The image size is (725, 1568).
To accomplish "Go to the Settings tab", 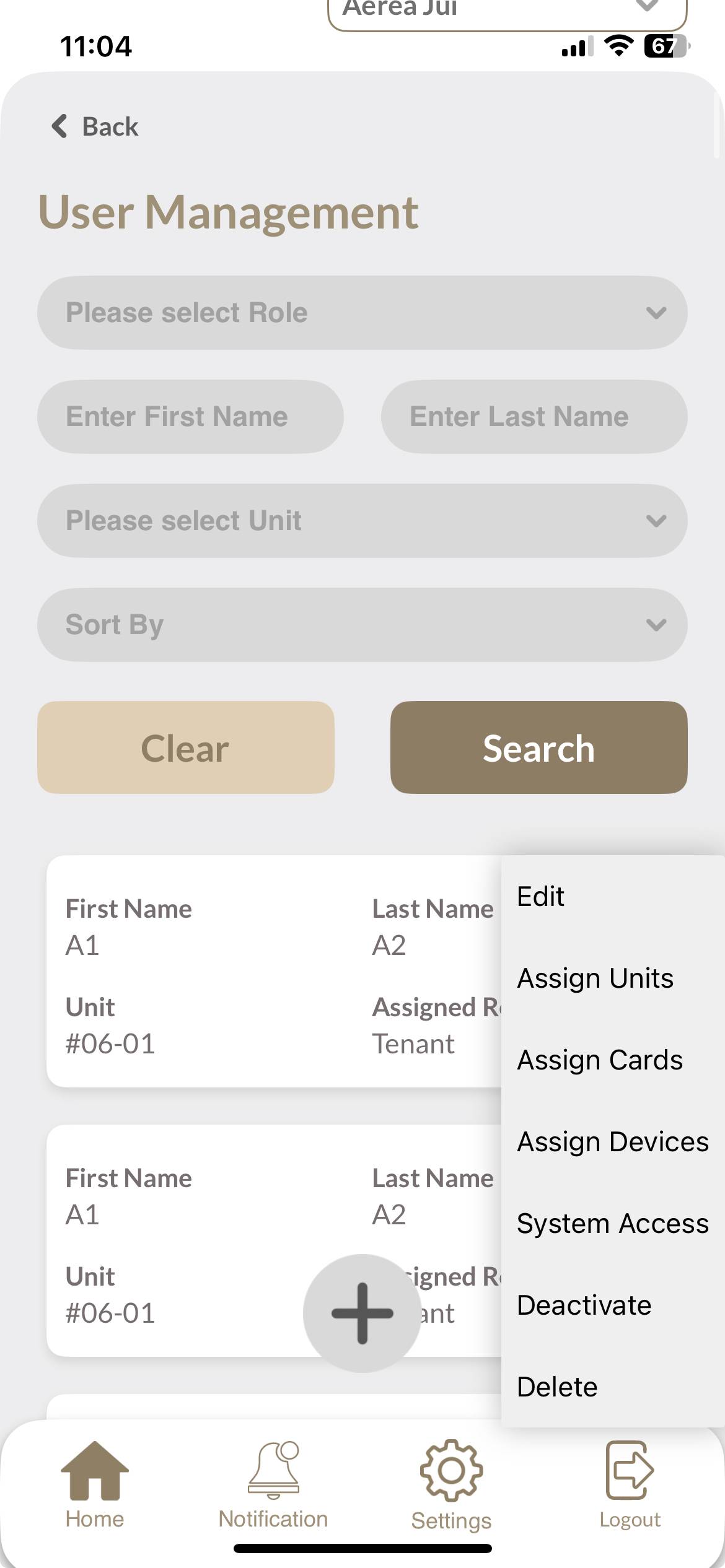I will (x=451, y=1484).
